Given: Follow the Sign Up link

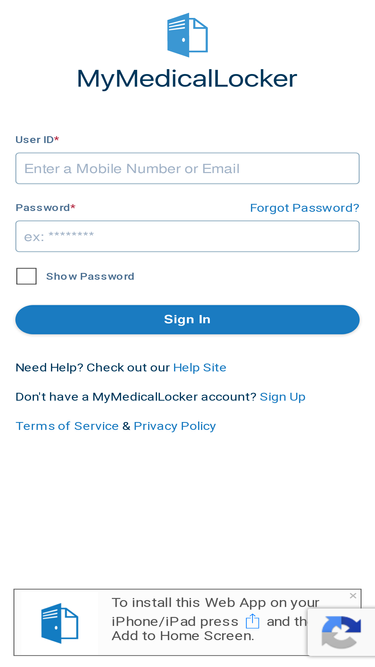Looking at the screenshot, I should click(282, 397).
